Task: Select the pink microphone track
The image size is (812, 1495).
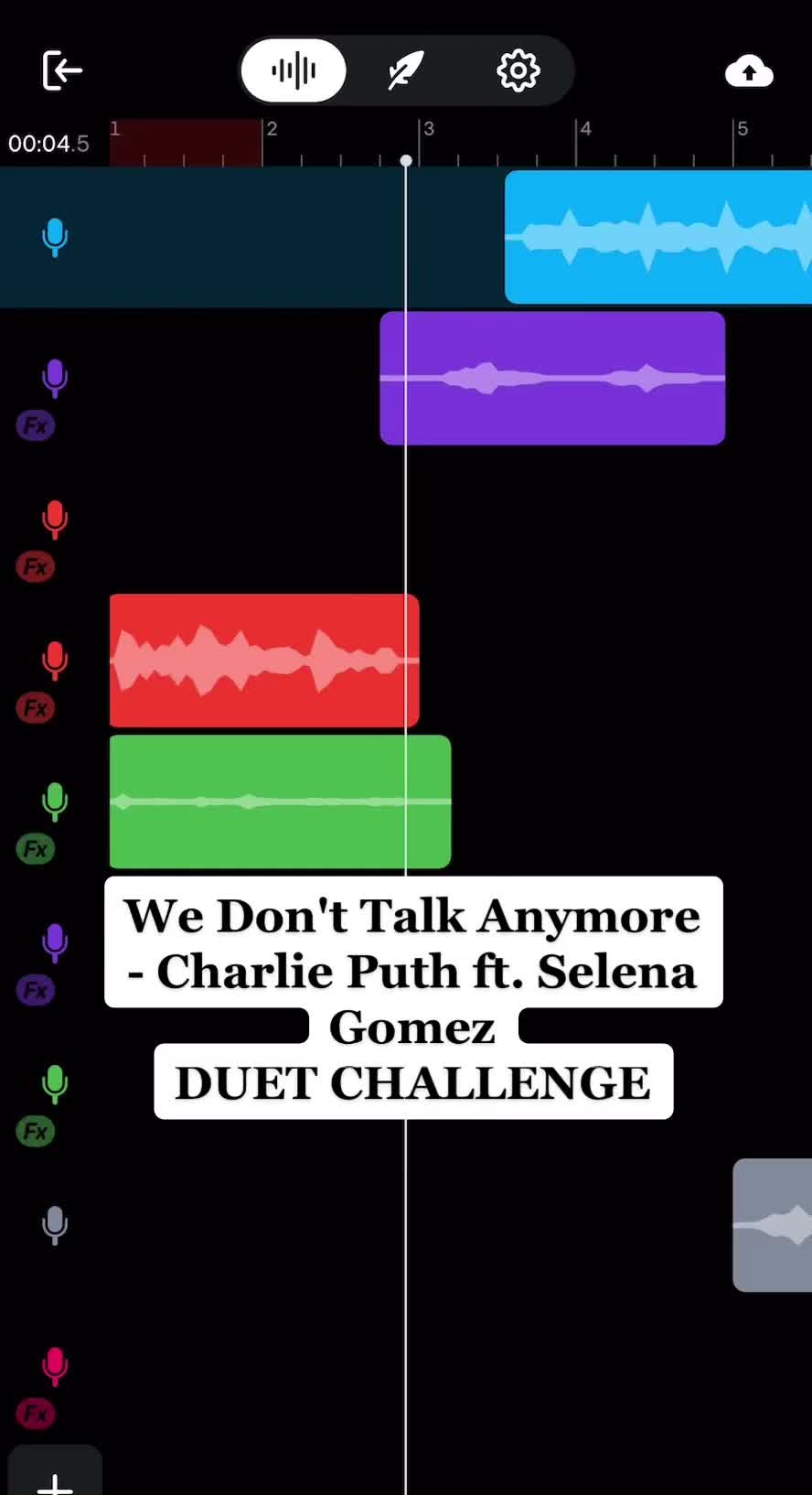Action: pyautogui.click(x=55, y=1366)
